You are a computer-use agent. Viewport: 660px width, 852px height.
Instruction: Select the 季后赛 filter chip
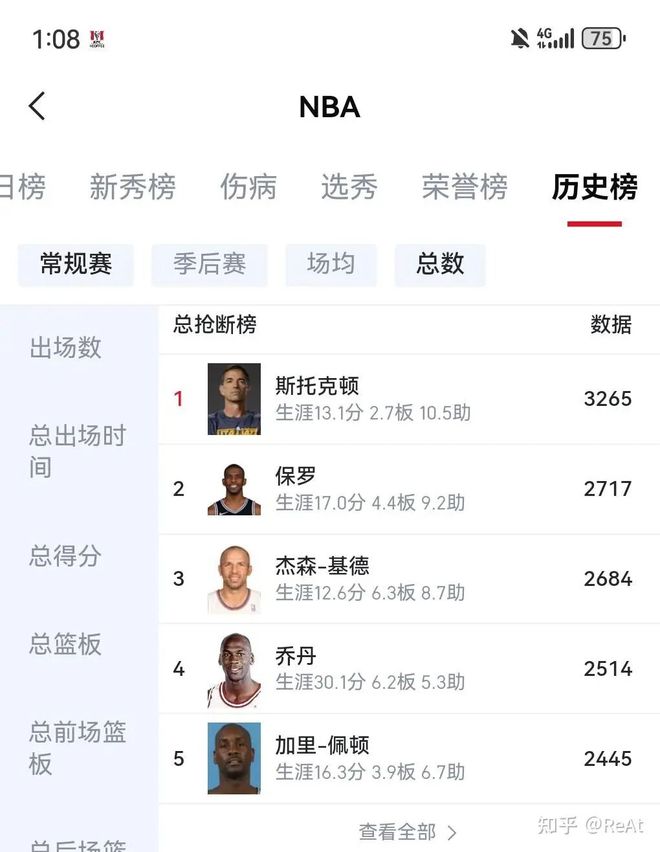(209, 264)
